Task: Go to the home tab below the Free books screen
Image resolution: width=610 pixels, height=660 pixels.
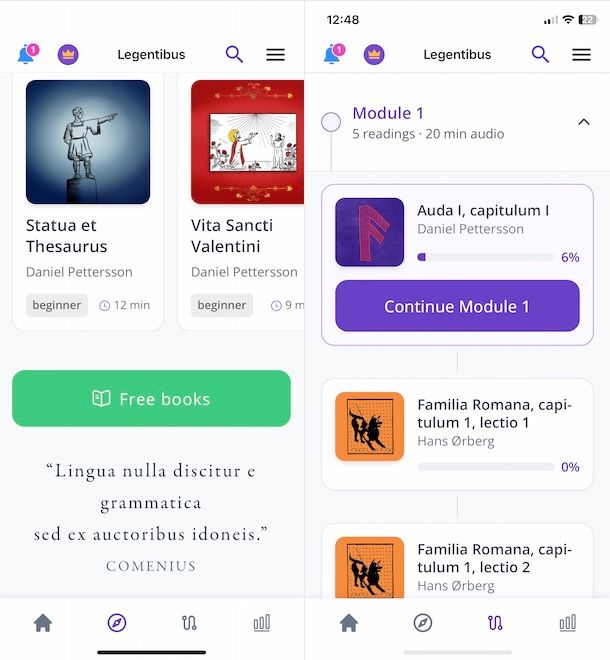Action: pyautogui.click(x=43, y=623)
